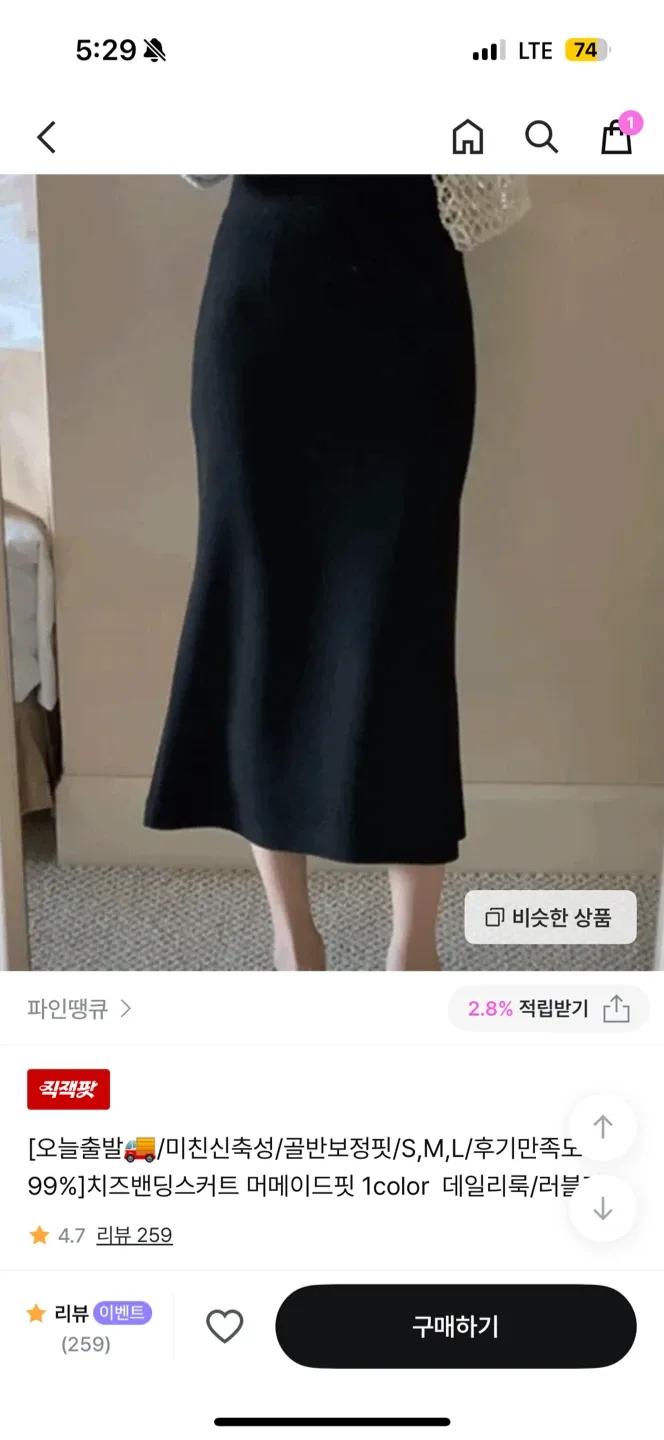Viewport: 664px width, 1440px height.
Task: Open the shopping bag cart
Action: click(616, 137)
